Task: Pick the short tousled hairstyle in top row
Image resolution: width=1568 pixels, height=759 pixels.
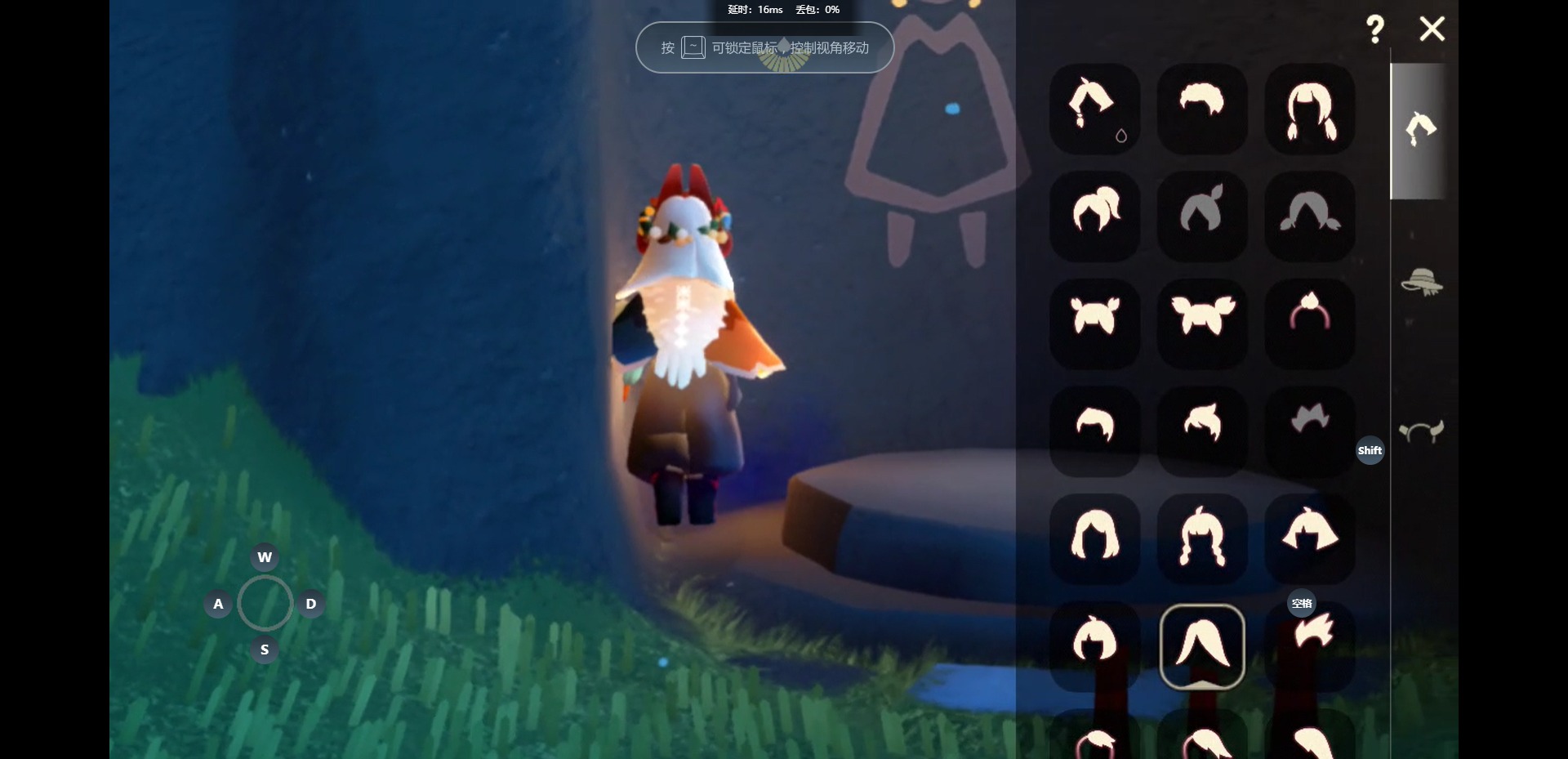Action: pos(1201,109)
